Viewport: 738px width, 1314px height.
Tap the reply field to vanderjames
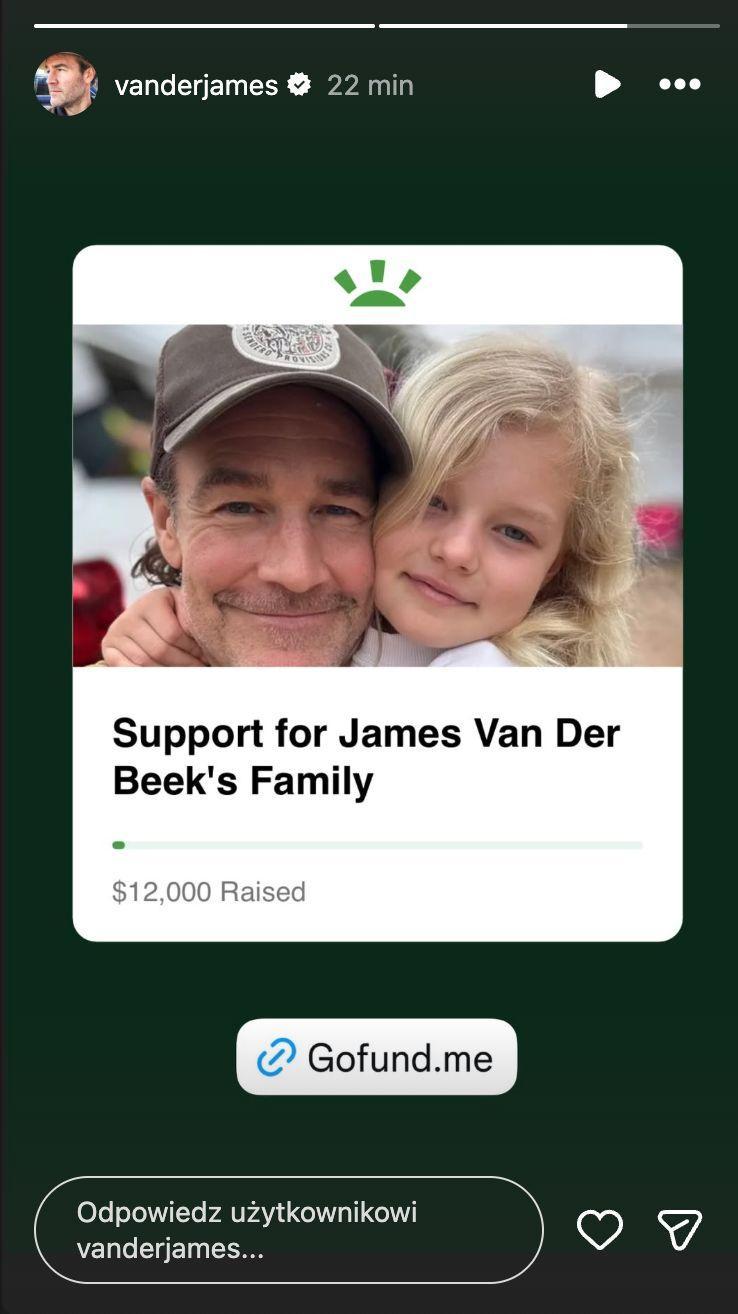(x=288, y=1229)
